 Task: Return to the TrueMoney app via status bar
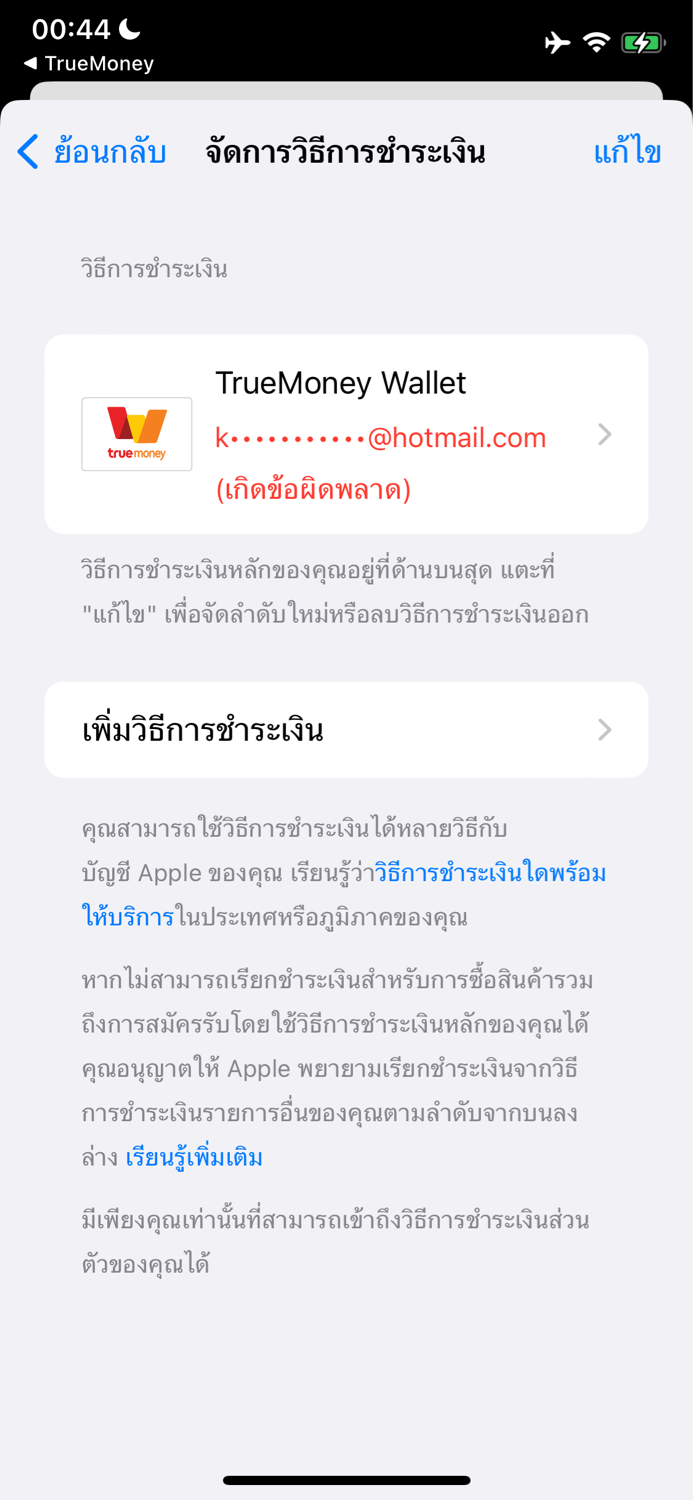click(x=88, y=64)
